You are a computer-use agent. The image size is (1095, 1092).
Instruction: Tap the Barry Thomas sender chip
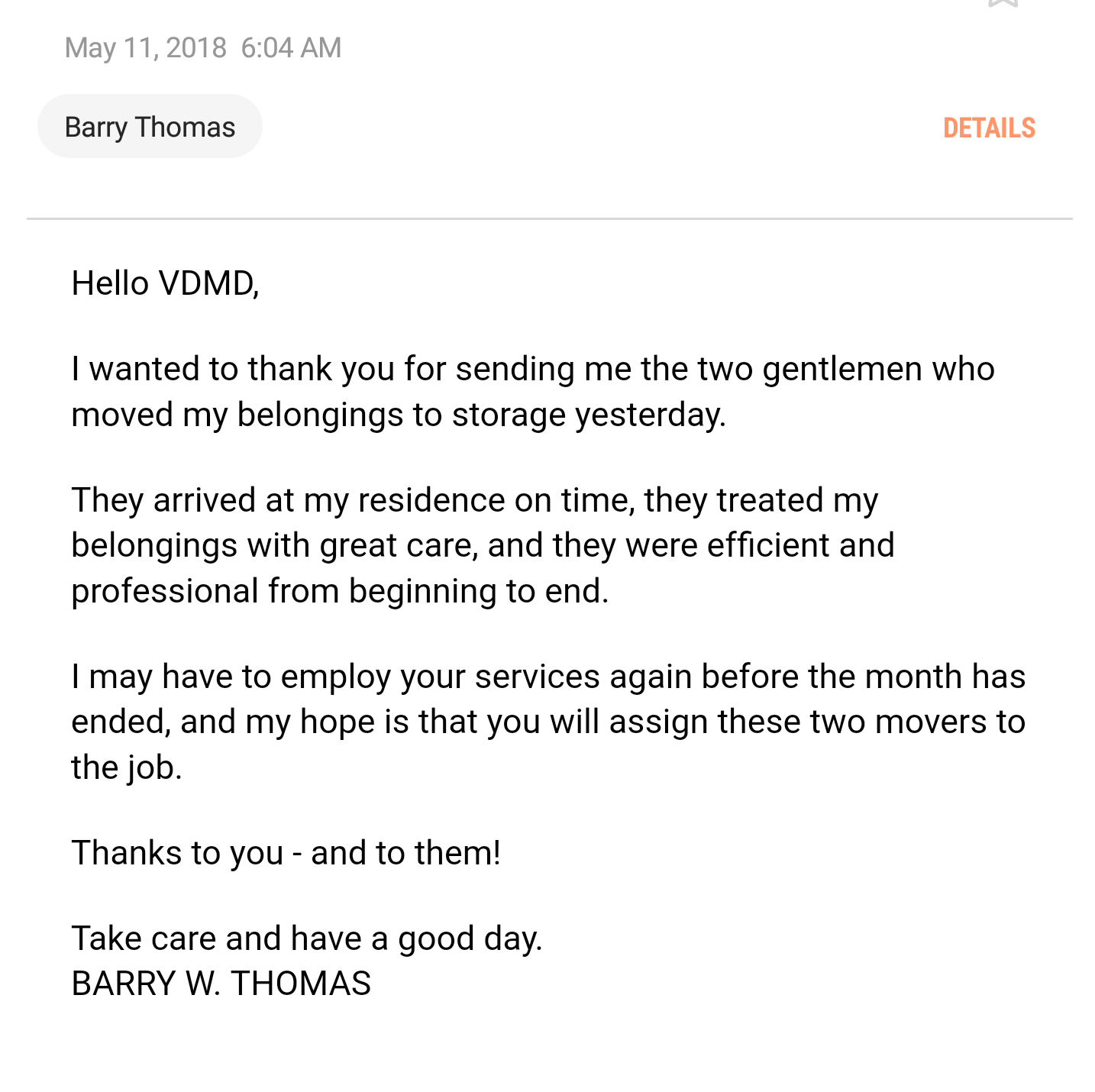[150, 127]
